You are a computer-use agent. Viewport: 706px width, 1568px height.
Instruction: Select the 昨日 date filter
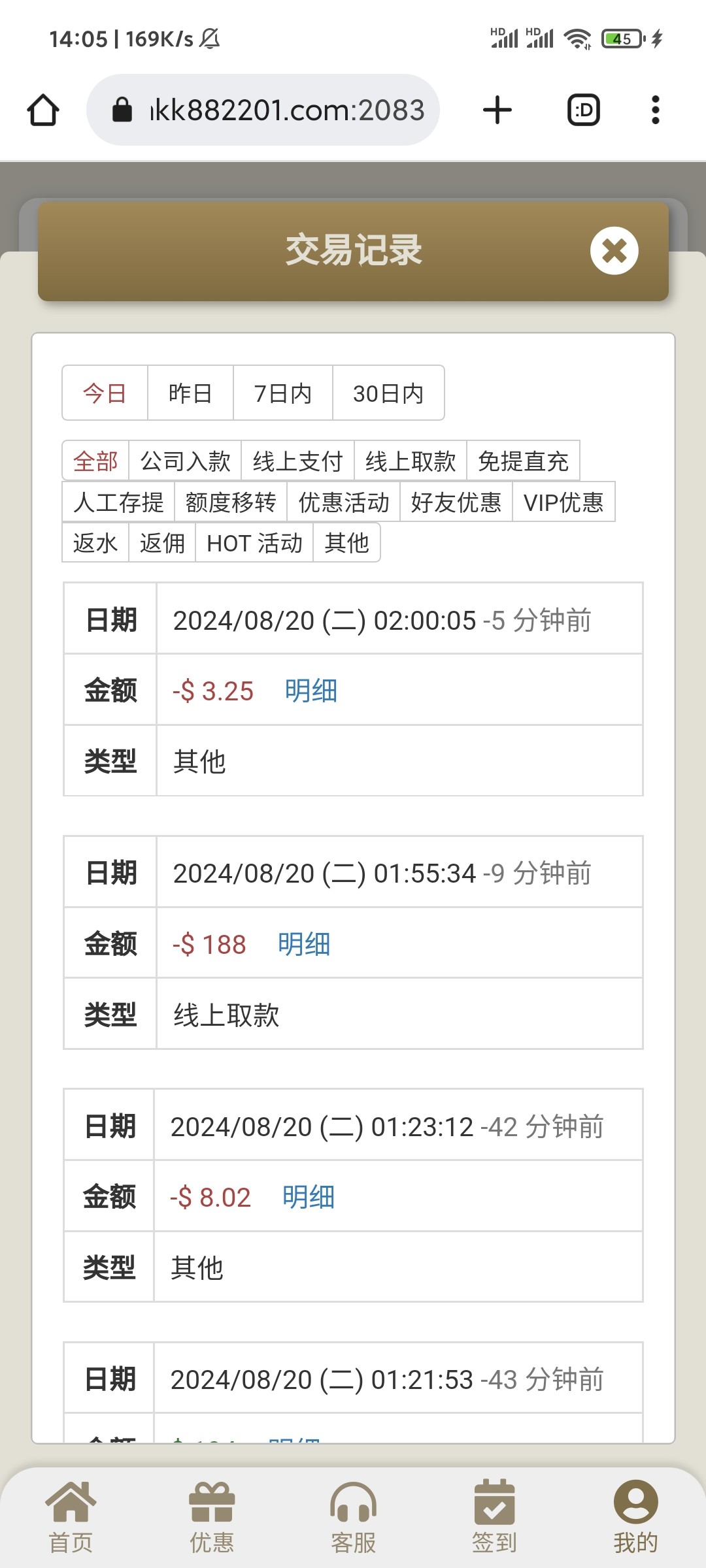pyautogui.click(x=190, y=393)
